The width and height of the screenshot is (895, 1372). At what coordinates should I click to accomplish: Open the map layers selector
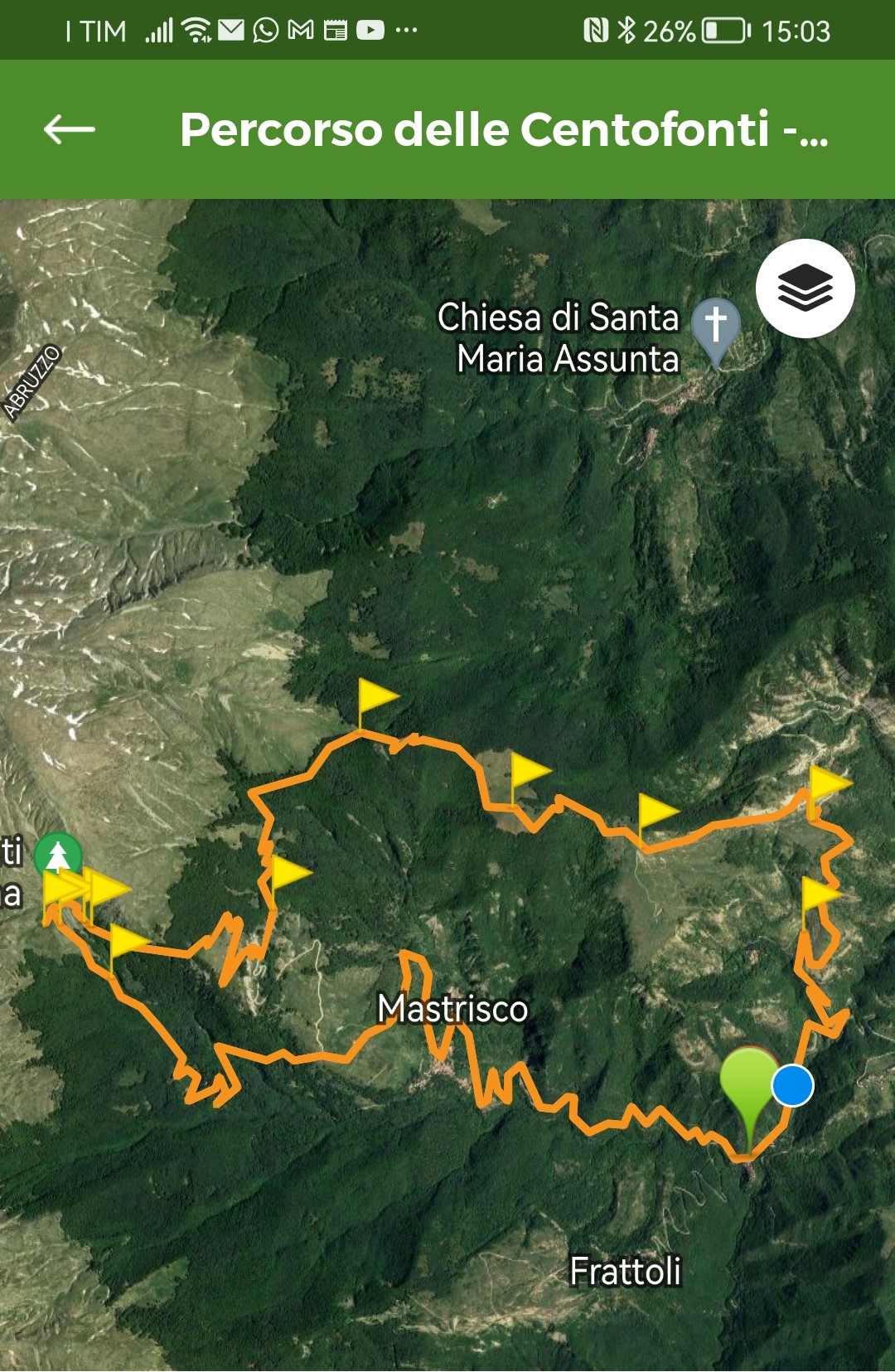(x=805, y=288)
